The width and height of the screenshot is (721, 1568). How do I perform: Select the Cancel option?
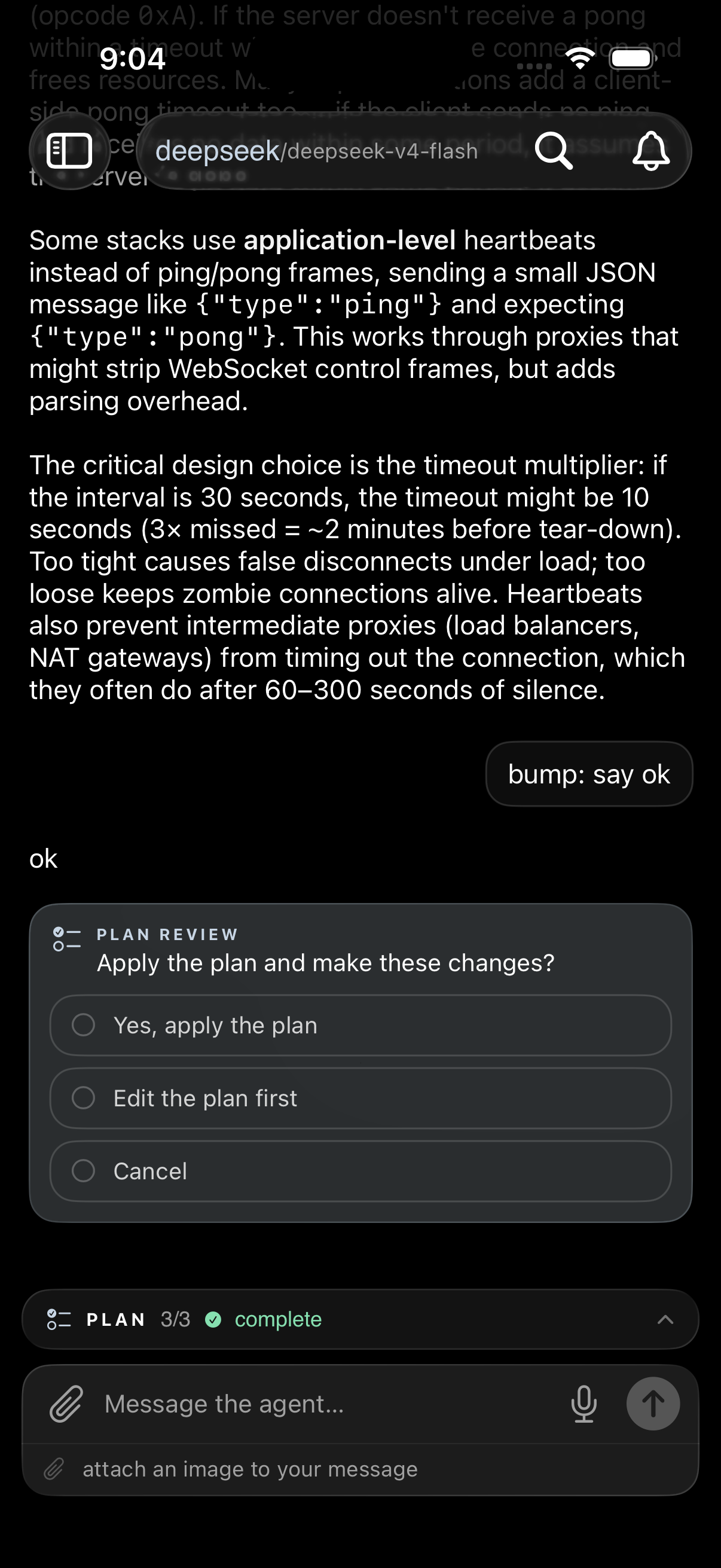point(360,1171)
